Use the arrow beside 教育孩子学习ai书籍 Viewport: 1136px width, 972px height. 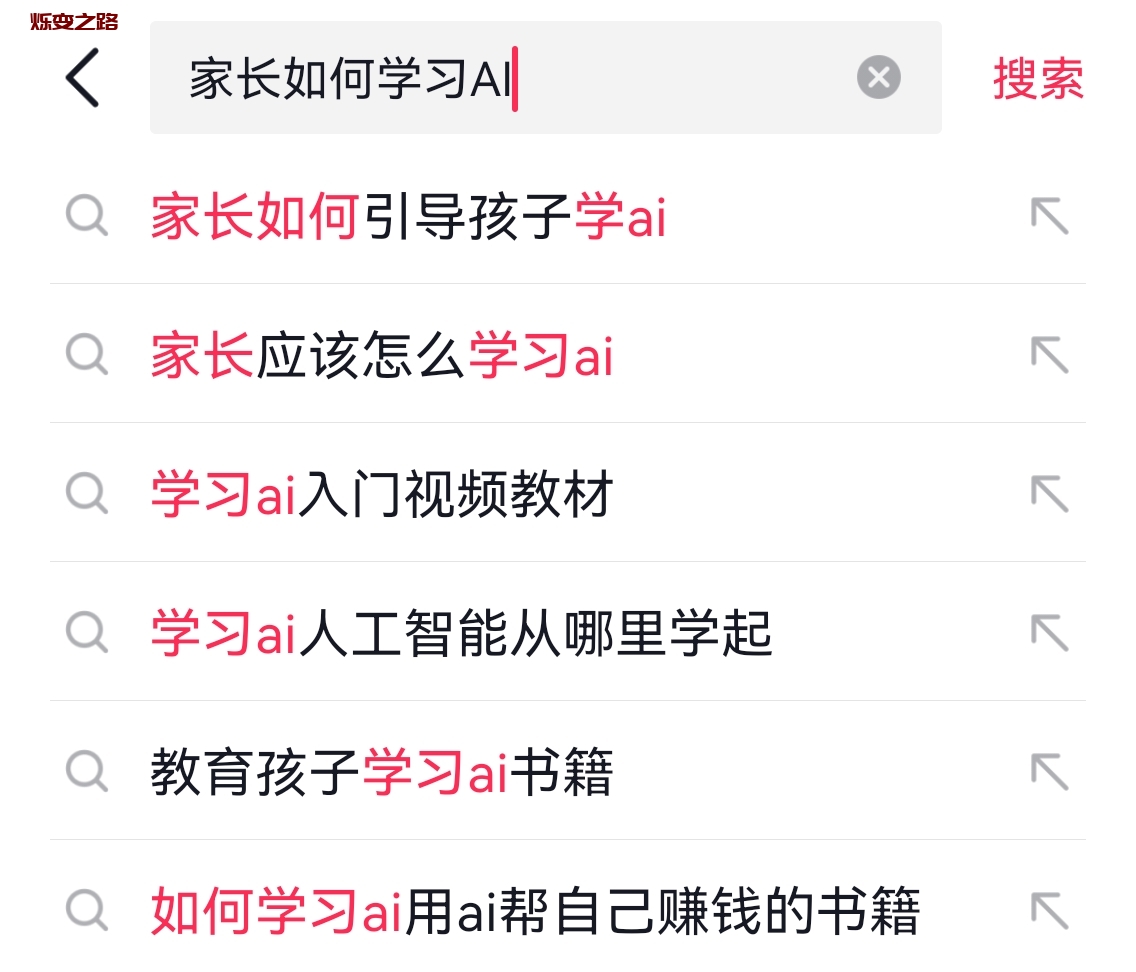coord(1049,772)
